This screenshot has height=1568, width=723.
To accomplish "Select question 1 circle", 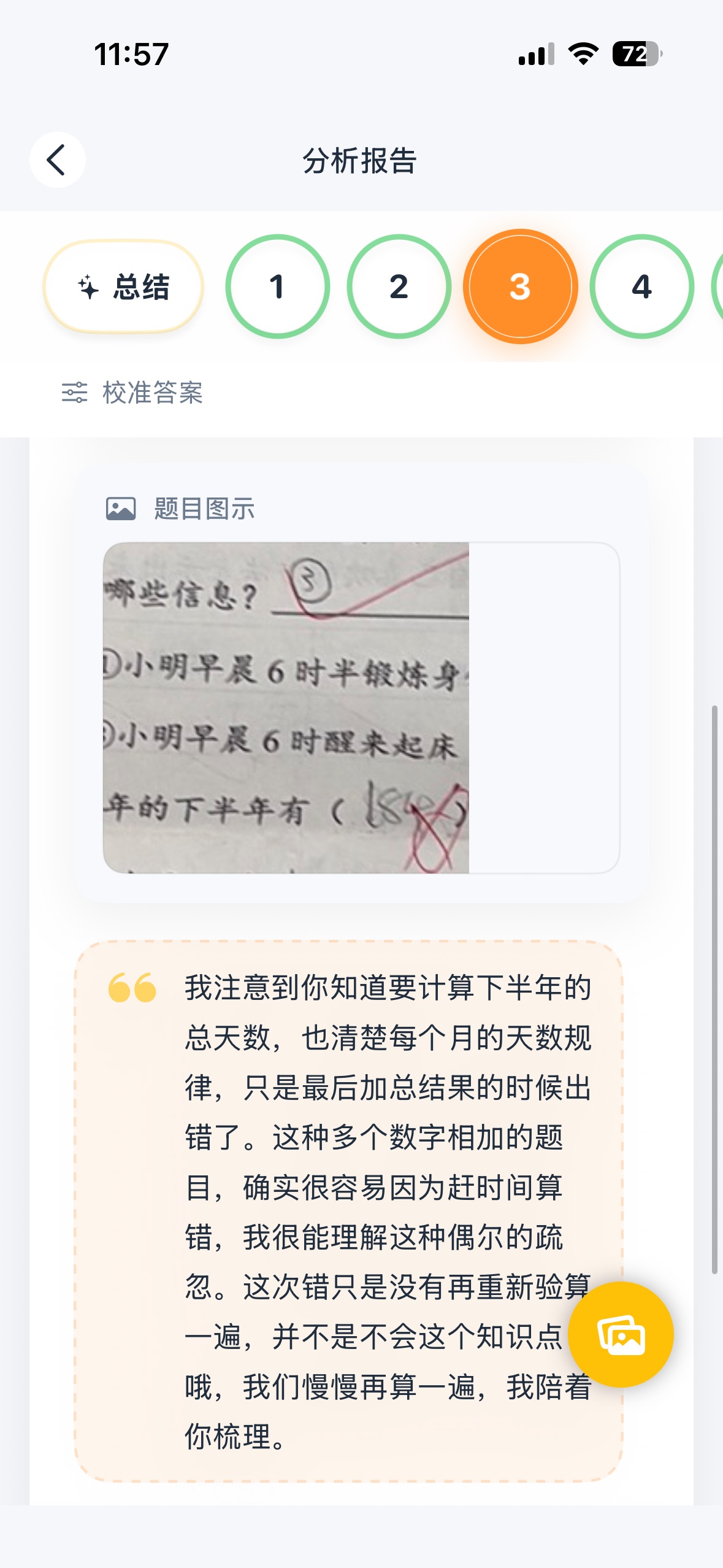I will (279, 286).
